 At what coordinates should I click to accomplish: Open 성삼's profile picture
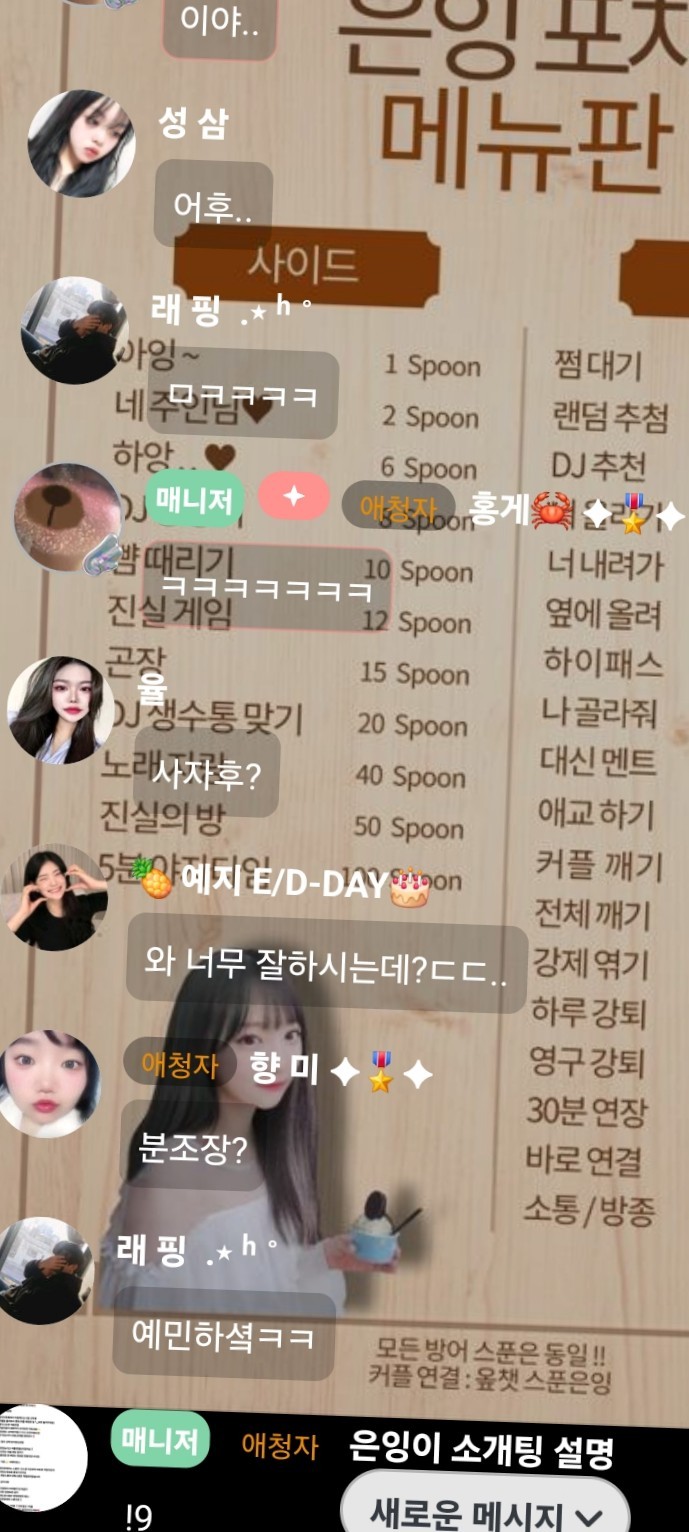(80, 143)
